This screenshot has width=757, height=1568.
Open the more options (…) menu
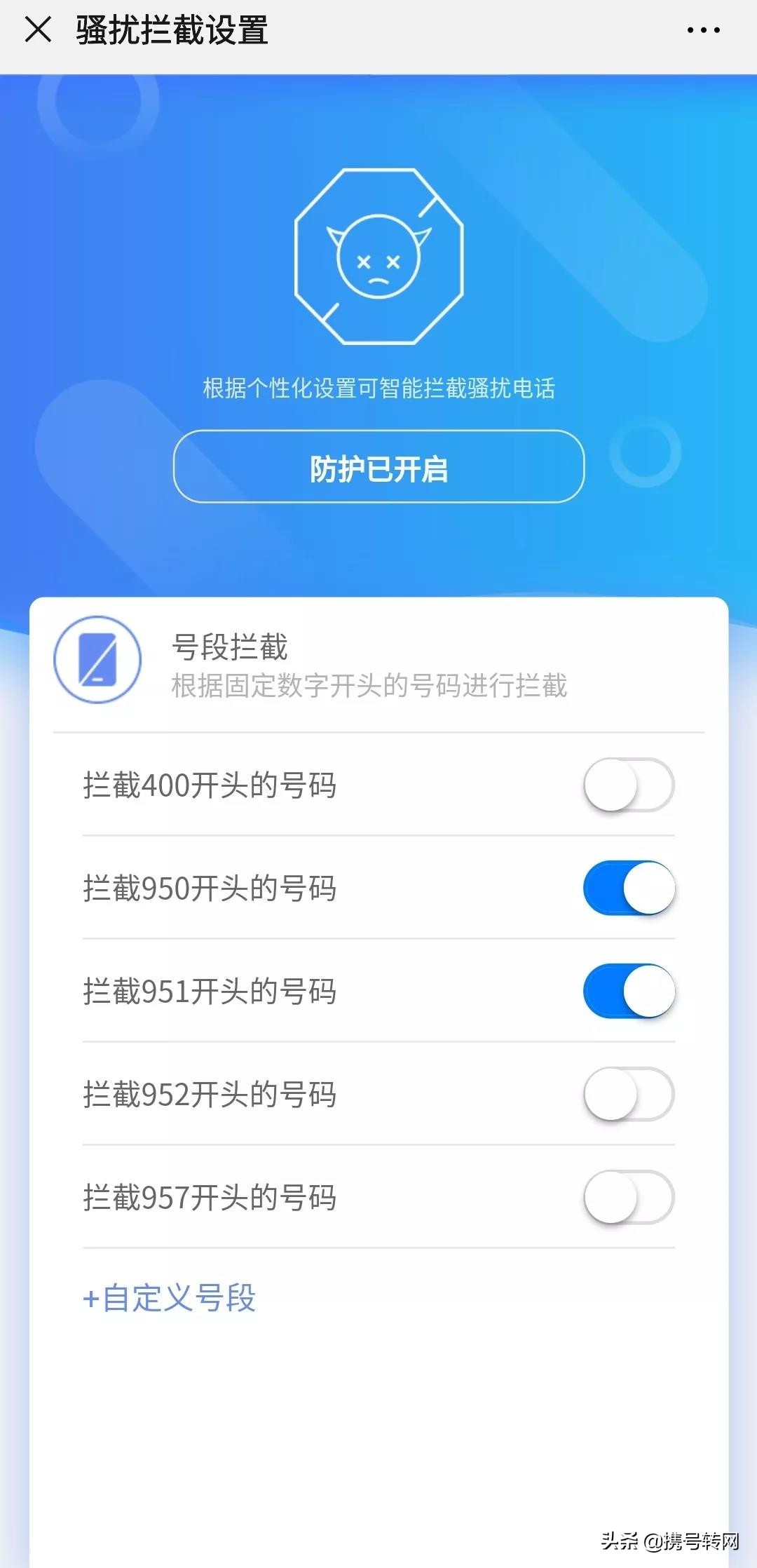(704, 29)
